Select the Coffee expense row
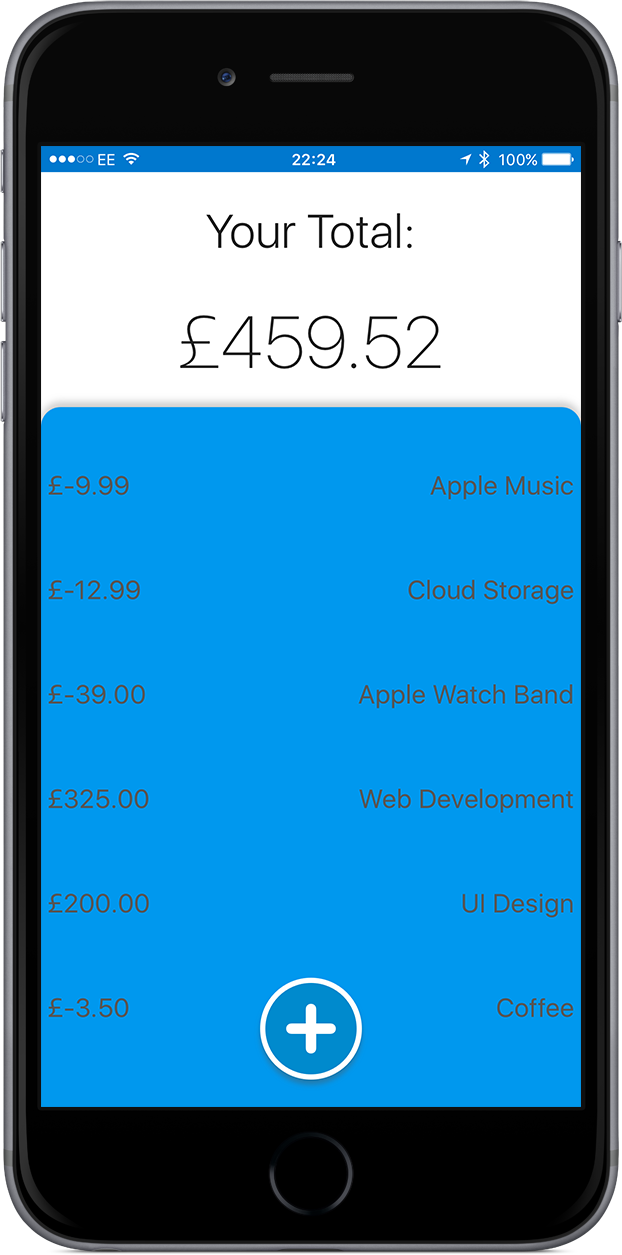 tap(311, 1008)
